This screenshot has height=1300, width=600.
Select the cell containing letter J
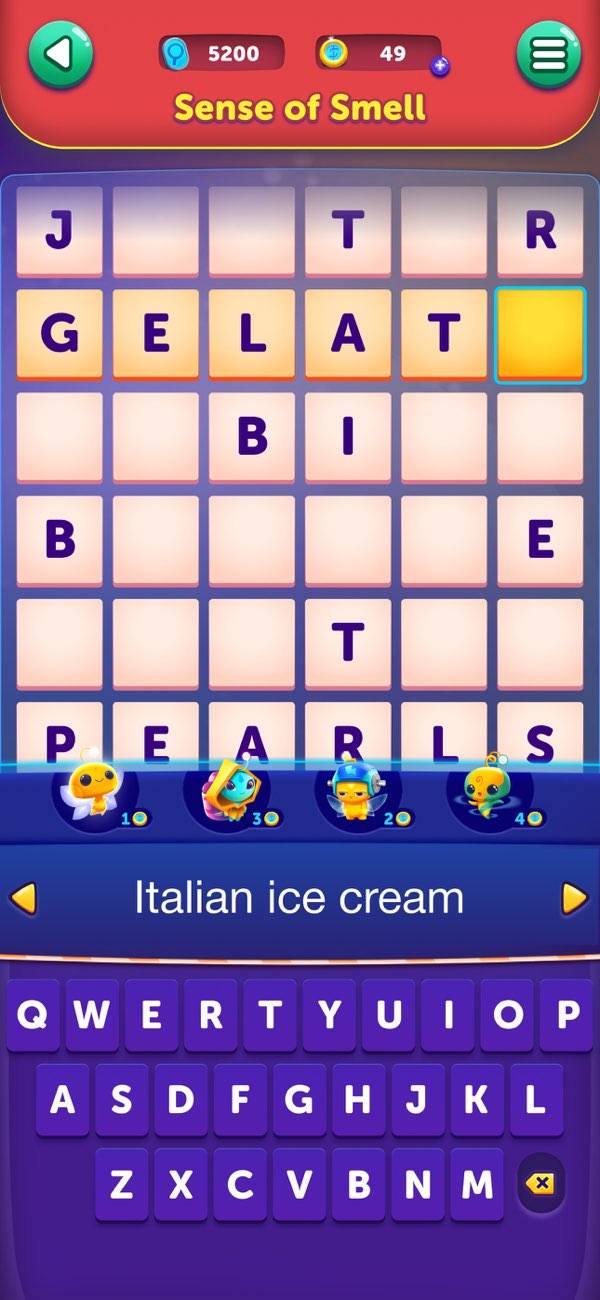pos(60,231)
